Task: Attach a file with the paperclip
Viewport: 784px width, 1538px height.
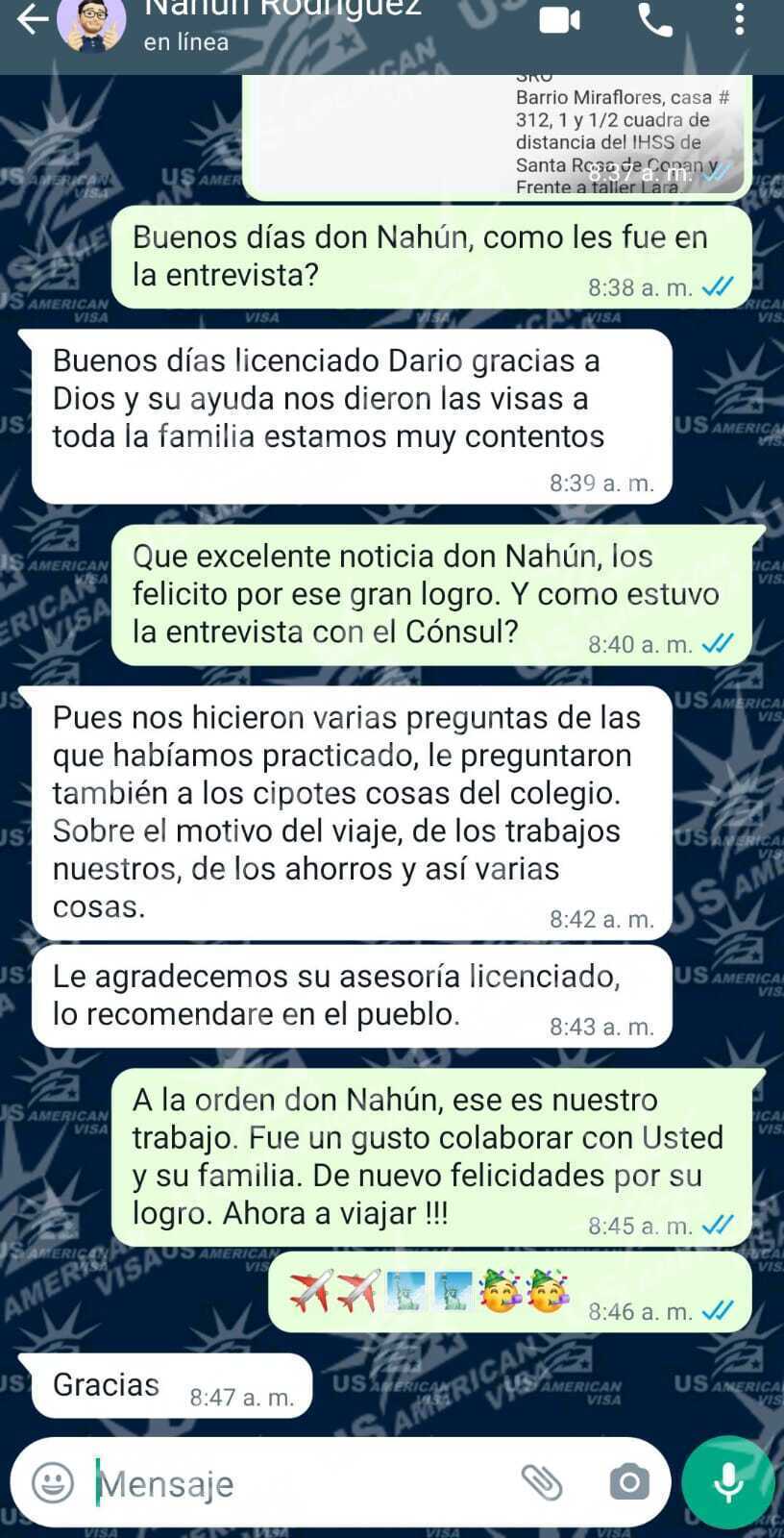Action: click(542, 1482)
